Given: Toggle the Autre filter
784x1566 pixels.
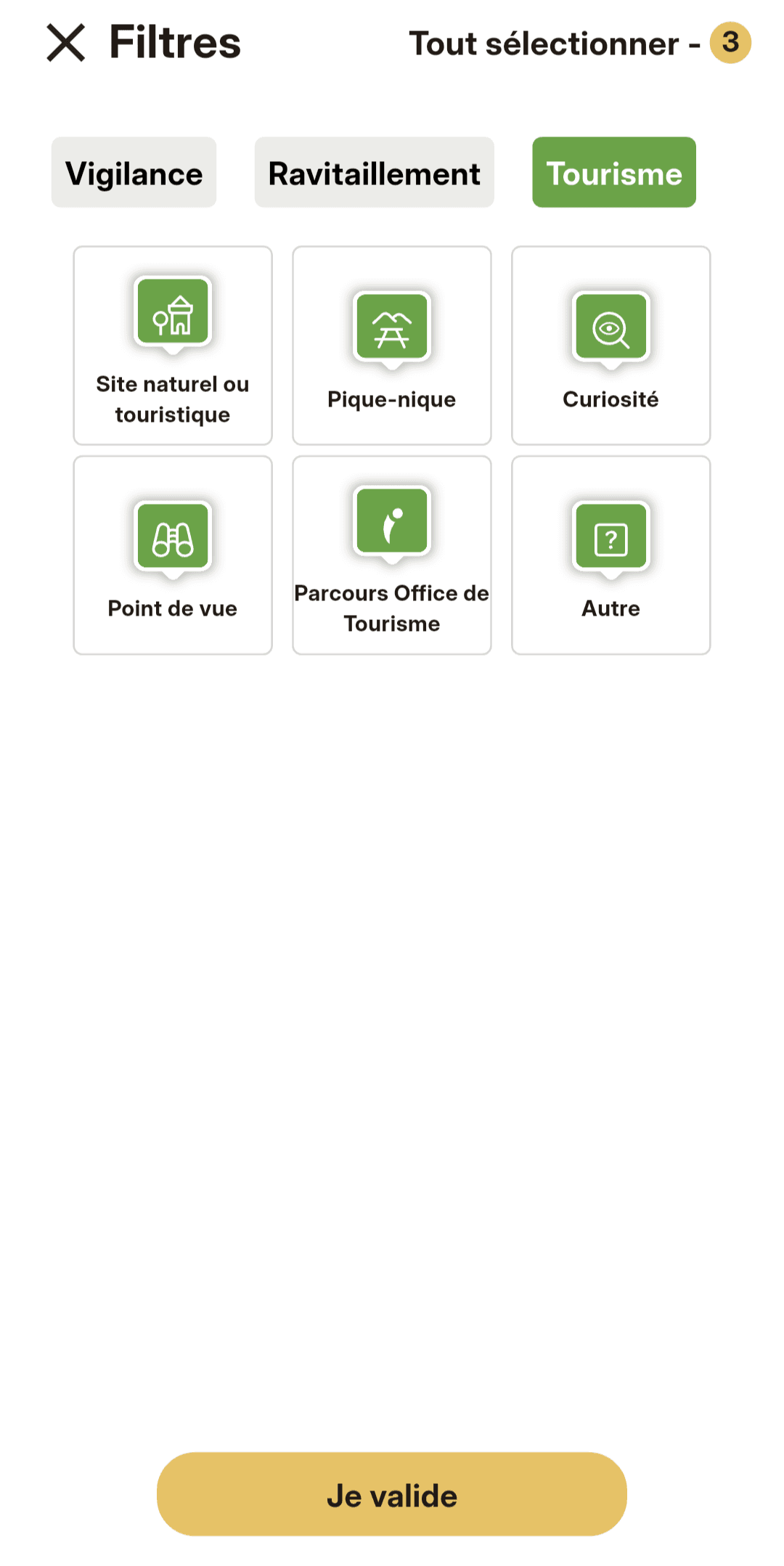Looking at the screenshot, I should pos(611,555).
